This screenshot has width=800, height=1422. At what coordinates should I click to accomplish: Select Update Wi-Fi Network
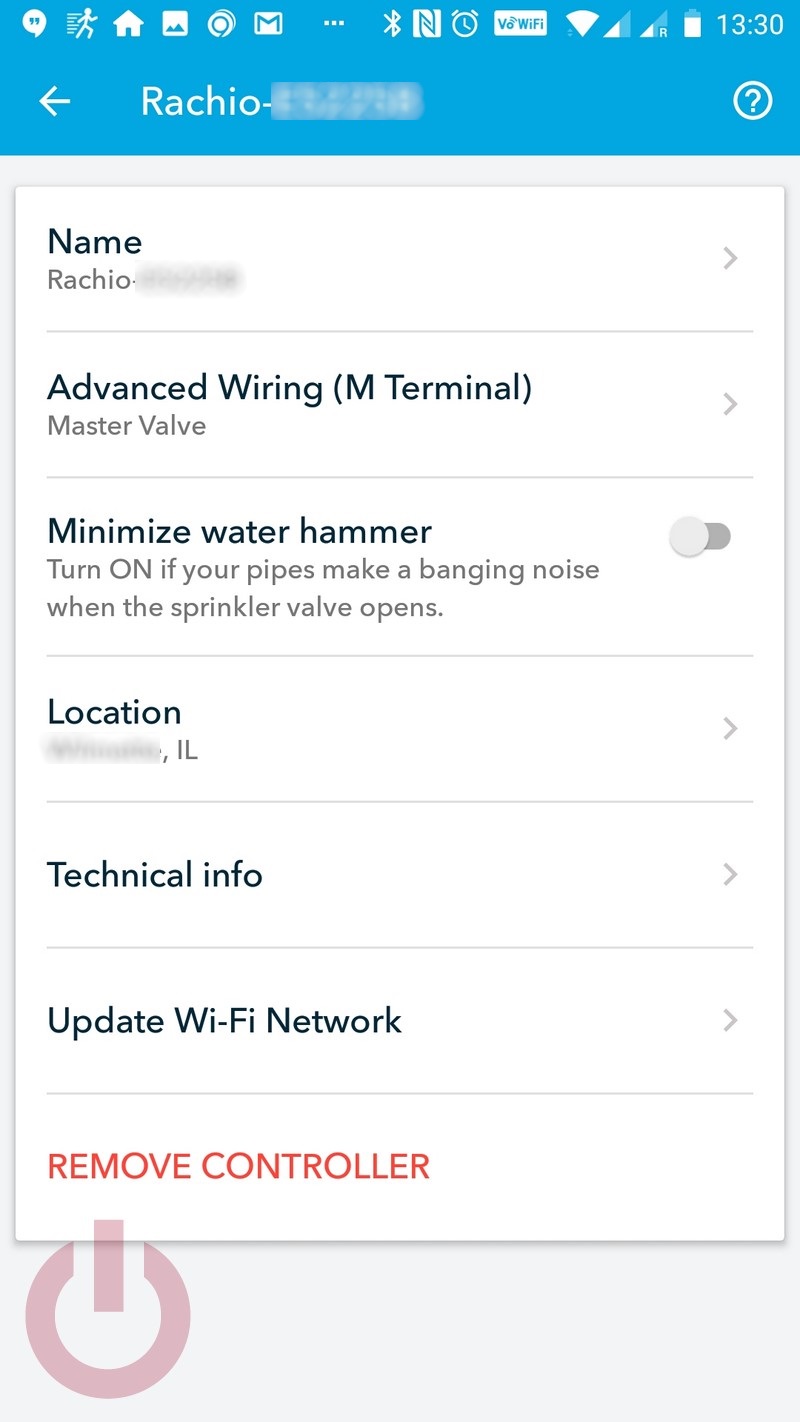point(400,1021)
